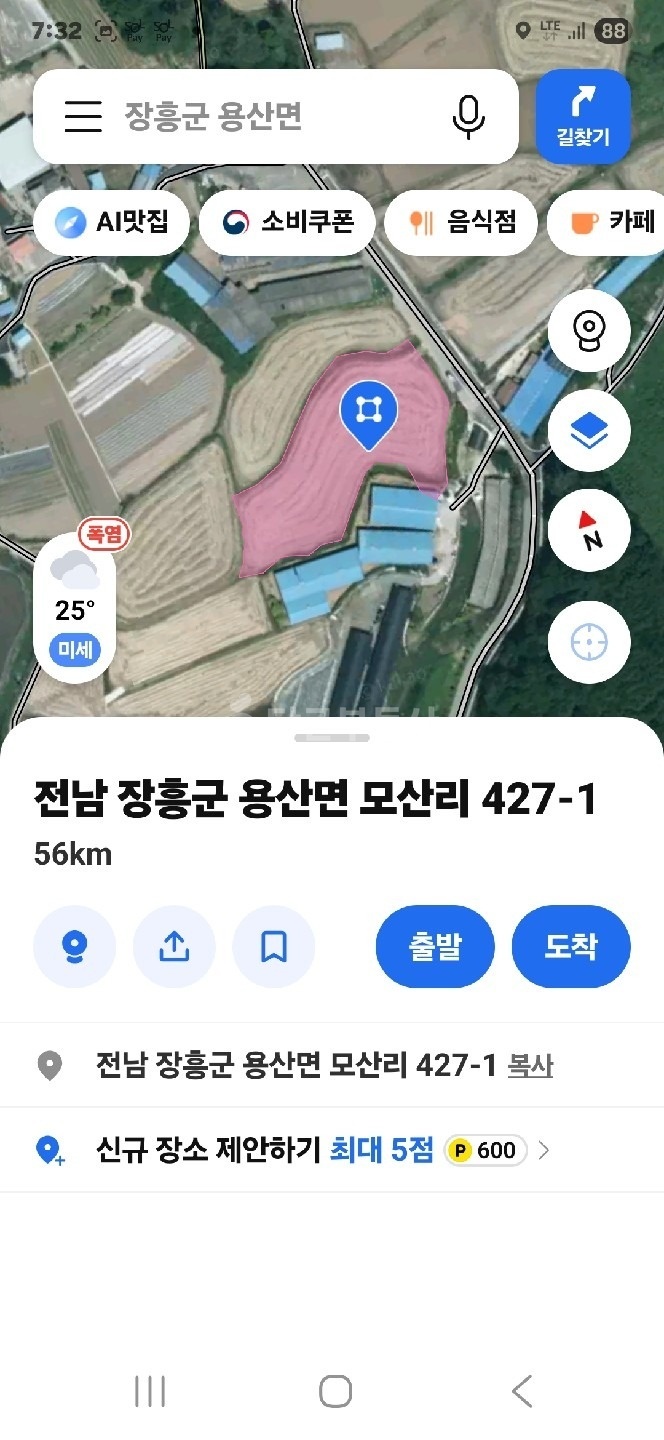
Task: Tap the search field showing 장흥군 용산면
Action: pyautogui.click(x=270, y=117)
